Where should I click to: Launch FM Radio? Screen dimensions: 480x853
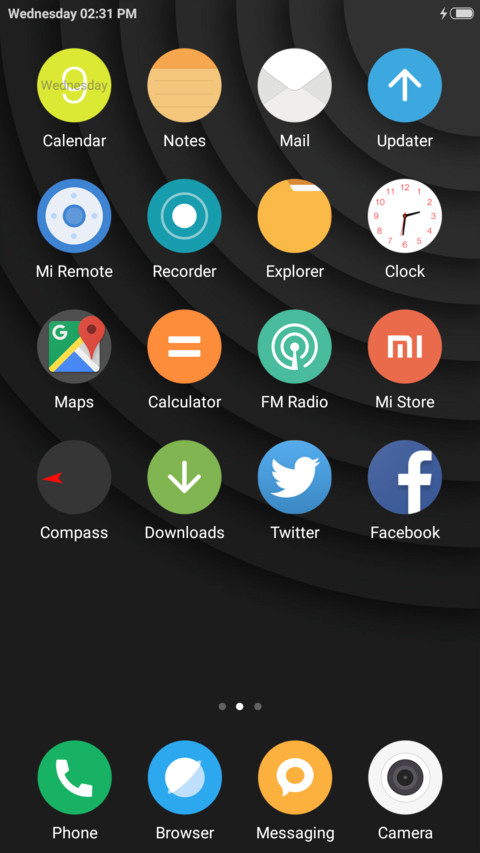tap(294, 347)
